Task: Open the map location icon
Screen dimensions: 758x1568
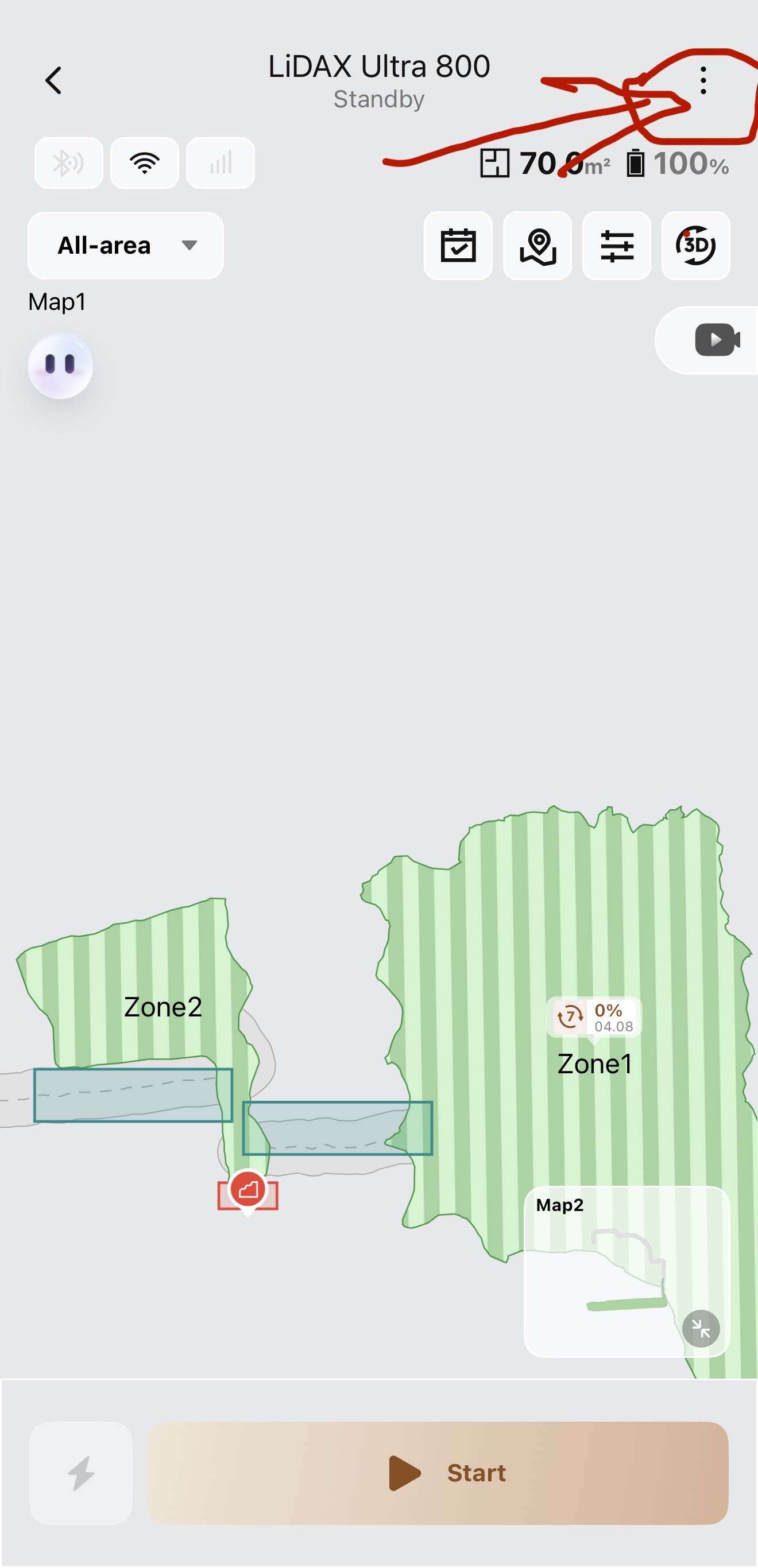Action: pyautogui.click(x=537, y=245)
